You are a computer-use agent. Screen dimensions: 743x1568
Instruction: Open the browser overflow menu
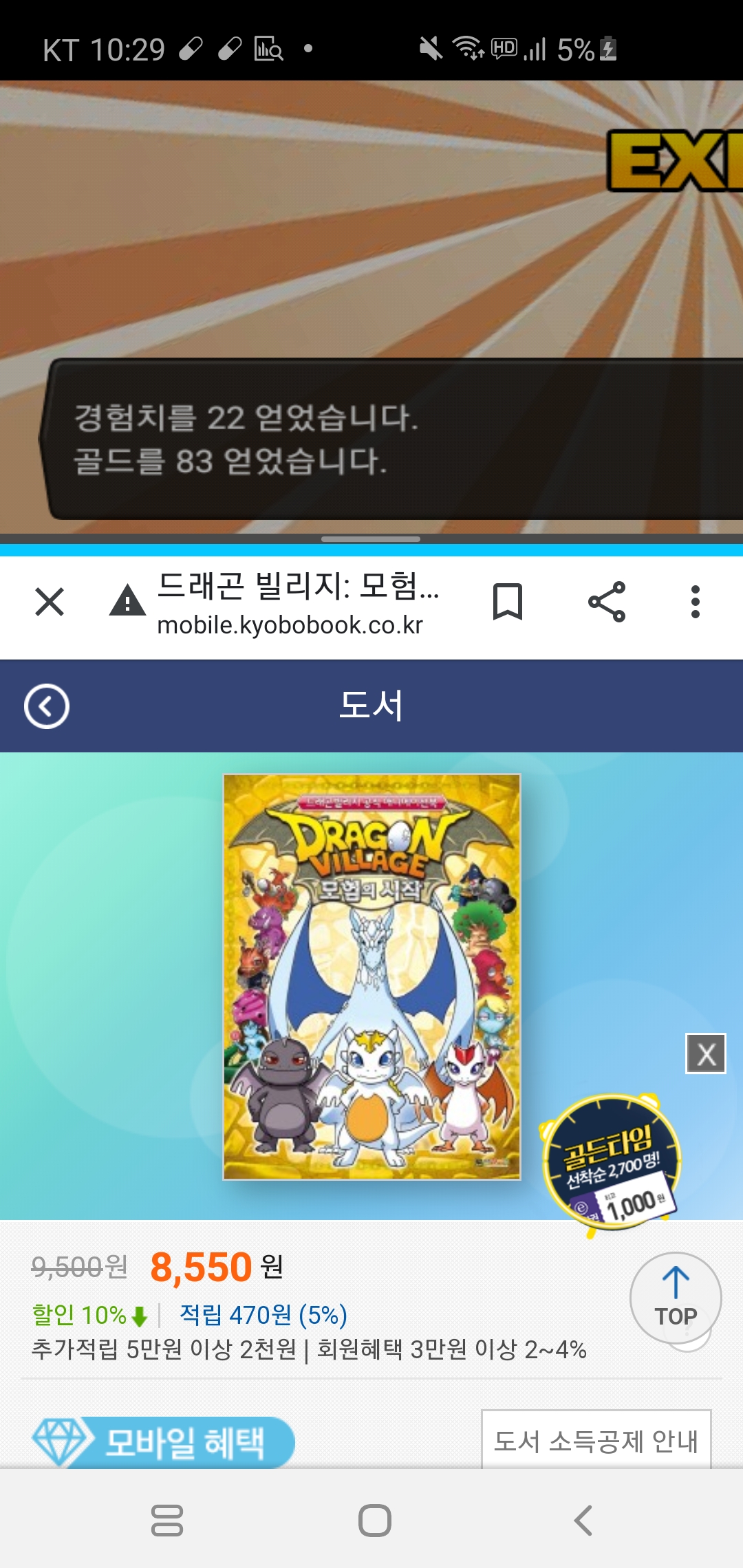[x=696, y=602]
